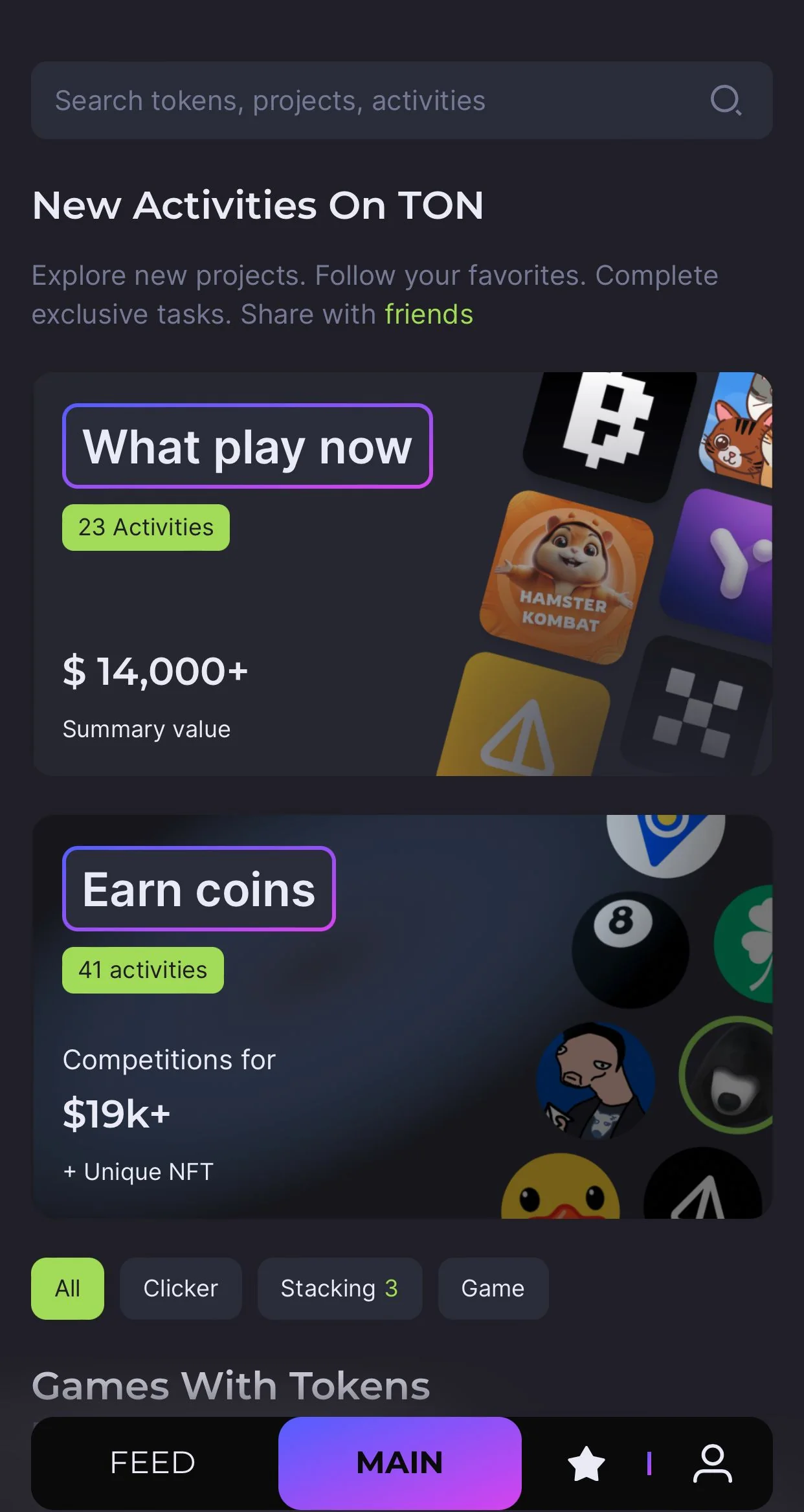Open favorites via the star icon
The width and height of the screenshot is (804, 1512).
(x=586, y=1463)
